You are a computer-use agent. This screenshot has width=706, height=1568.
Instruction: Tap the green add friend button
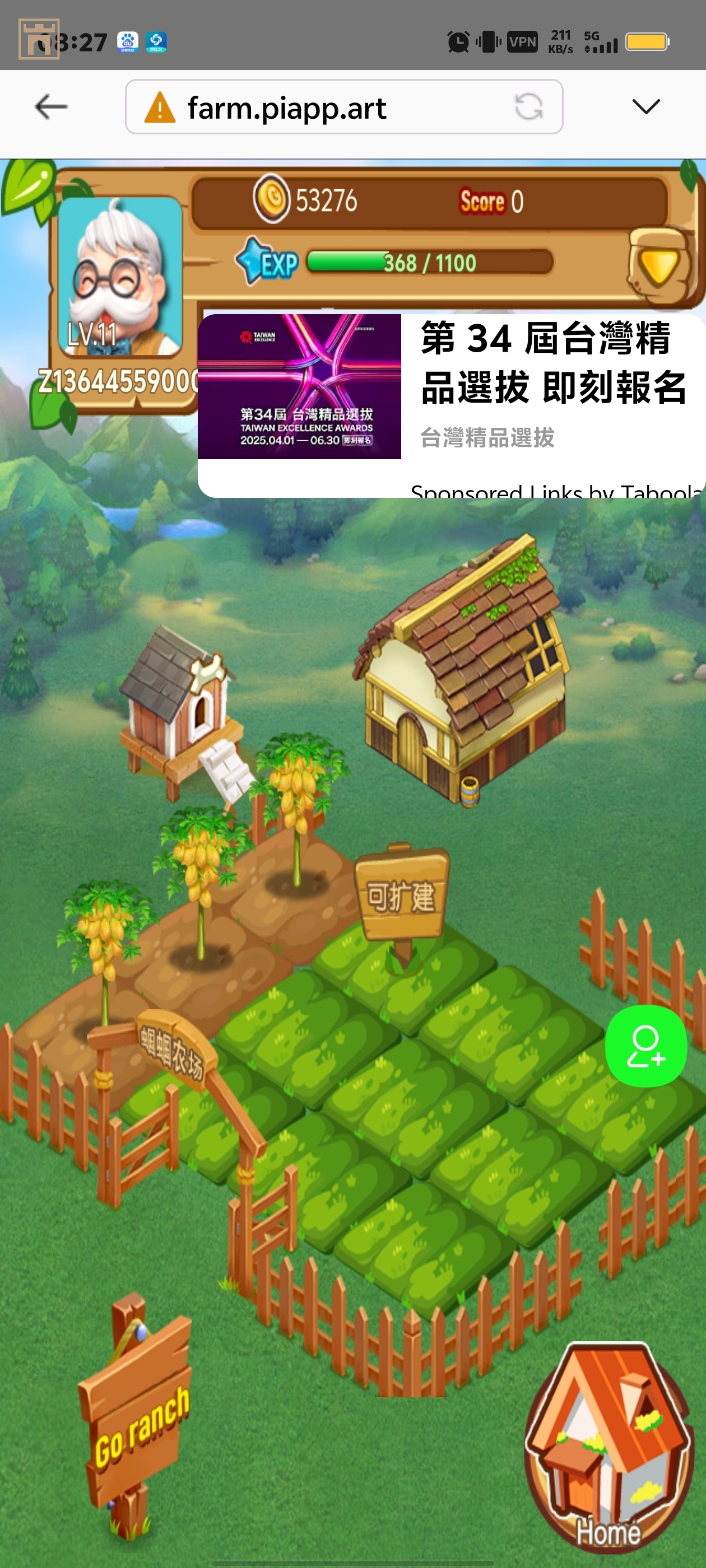coord(645,1046)
